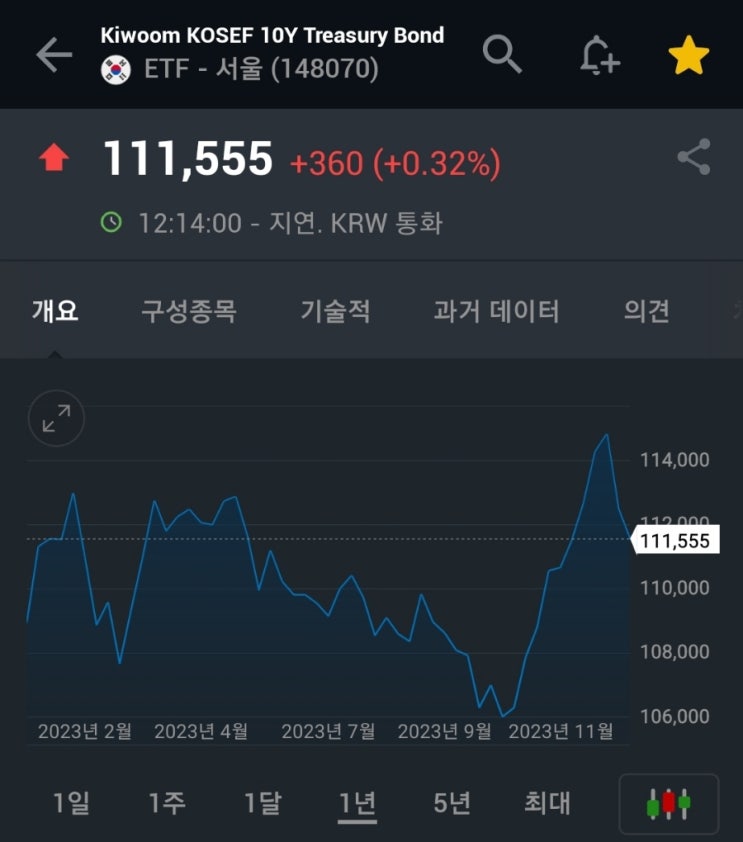Screen dimensions: 743x842
Task: Open the 기술적 analysis tab
Action: pos(336,311)
